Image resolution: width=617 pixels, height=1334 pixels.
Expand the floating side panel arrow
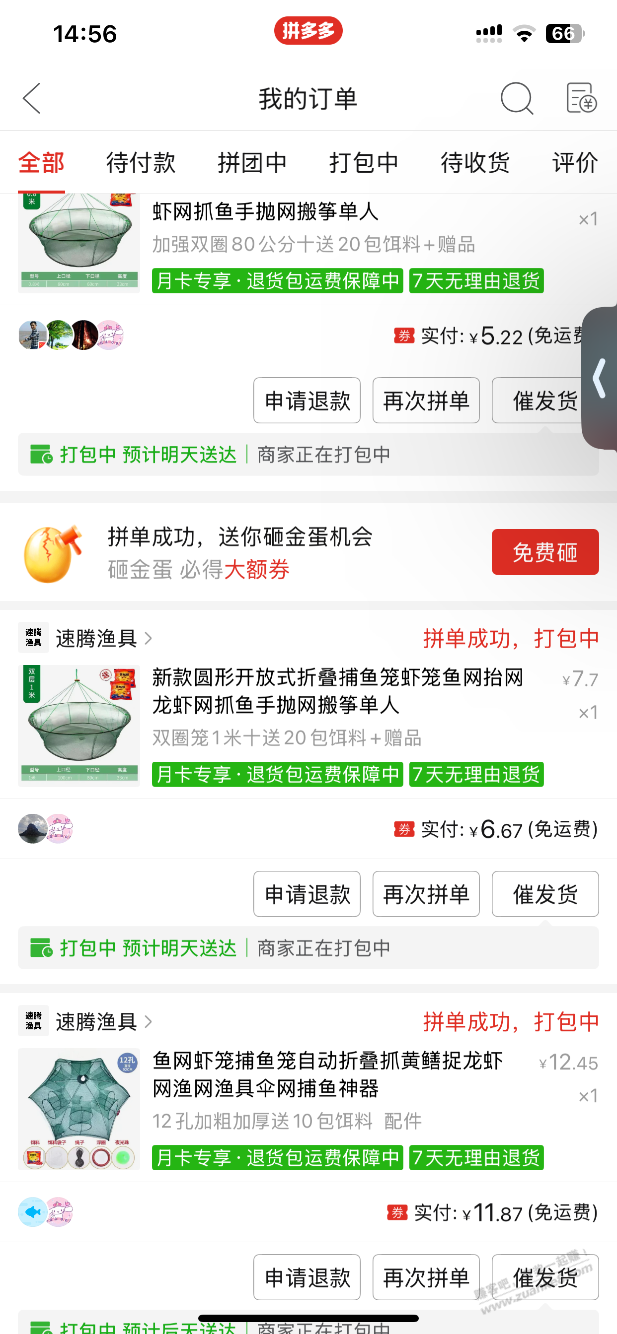click(600, 378)
